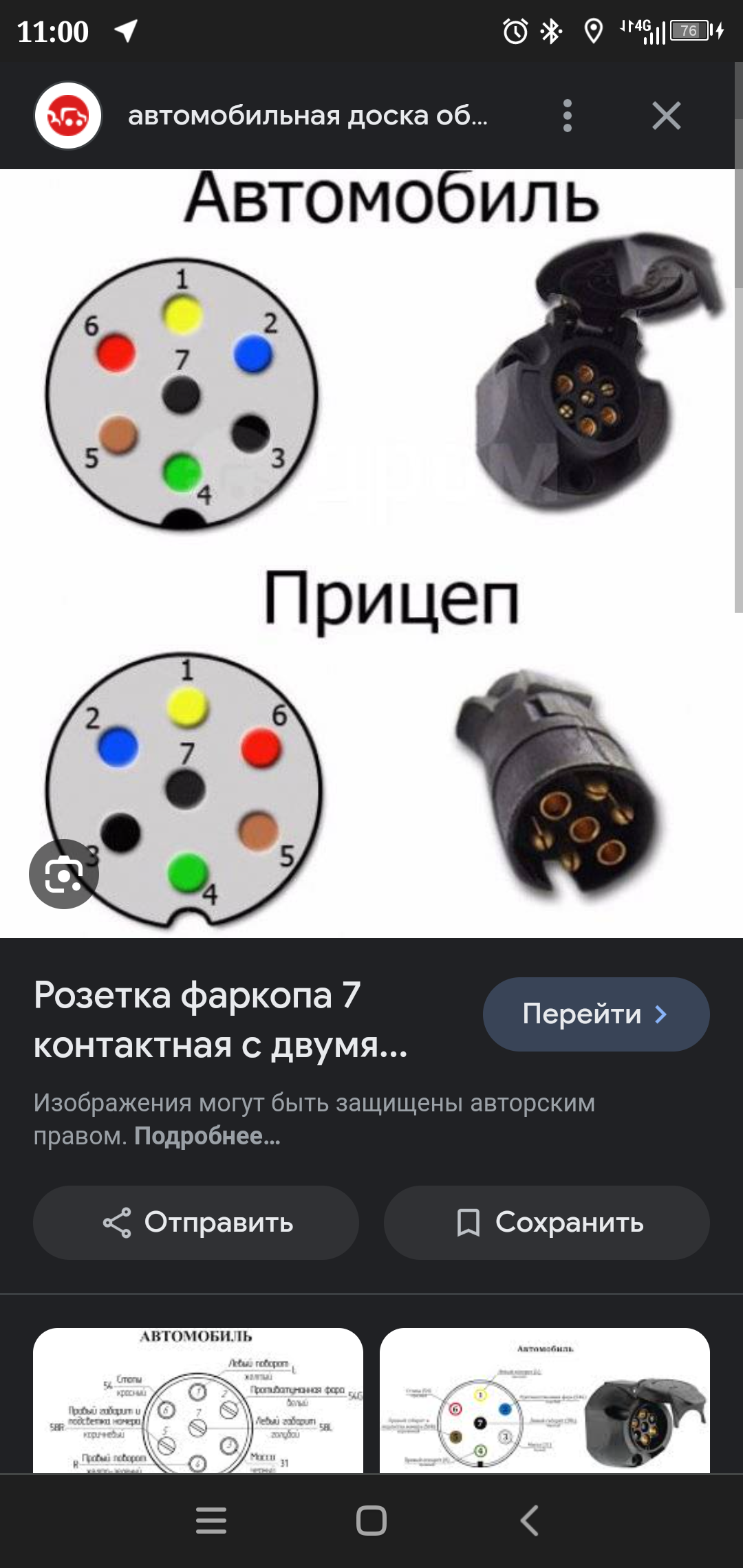Go to the system home screen

(x=371, y=1520)
